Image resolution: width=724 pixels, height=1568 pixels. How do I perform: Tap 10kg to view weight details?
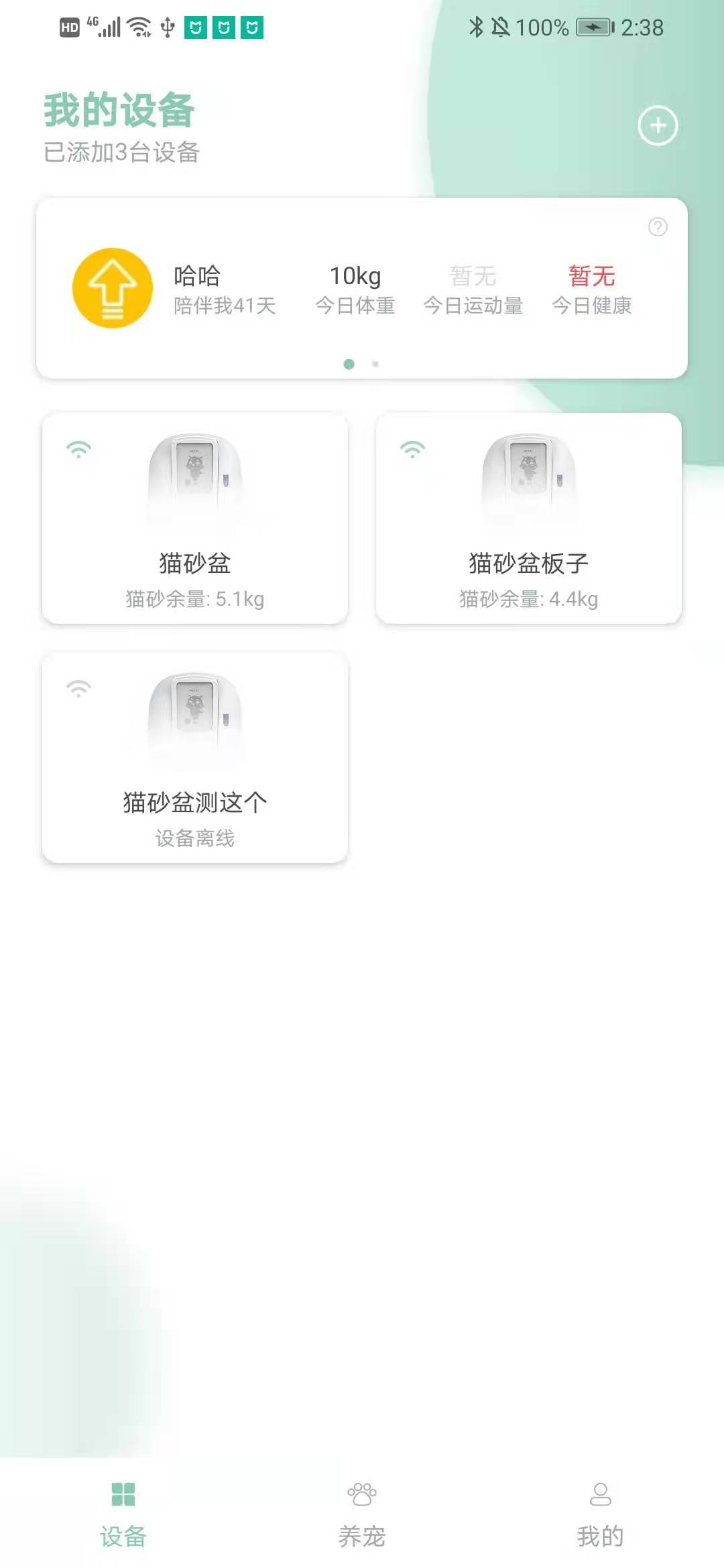pos(355,275)
